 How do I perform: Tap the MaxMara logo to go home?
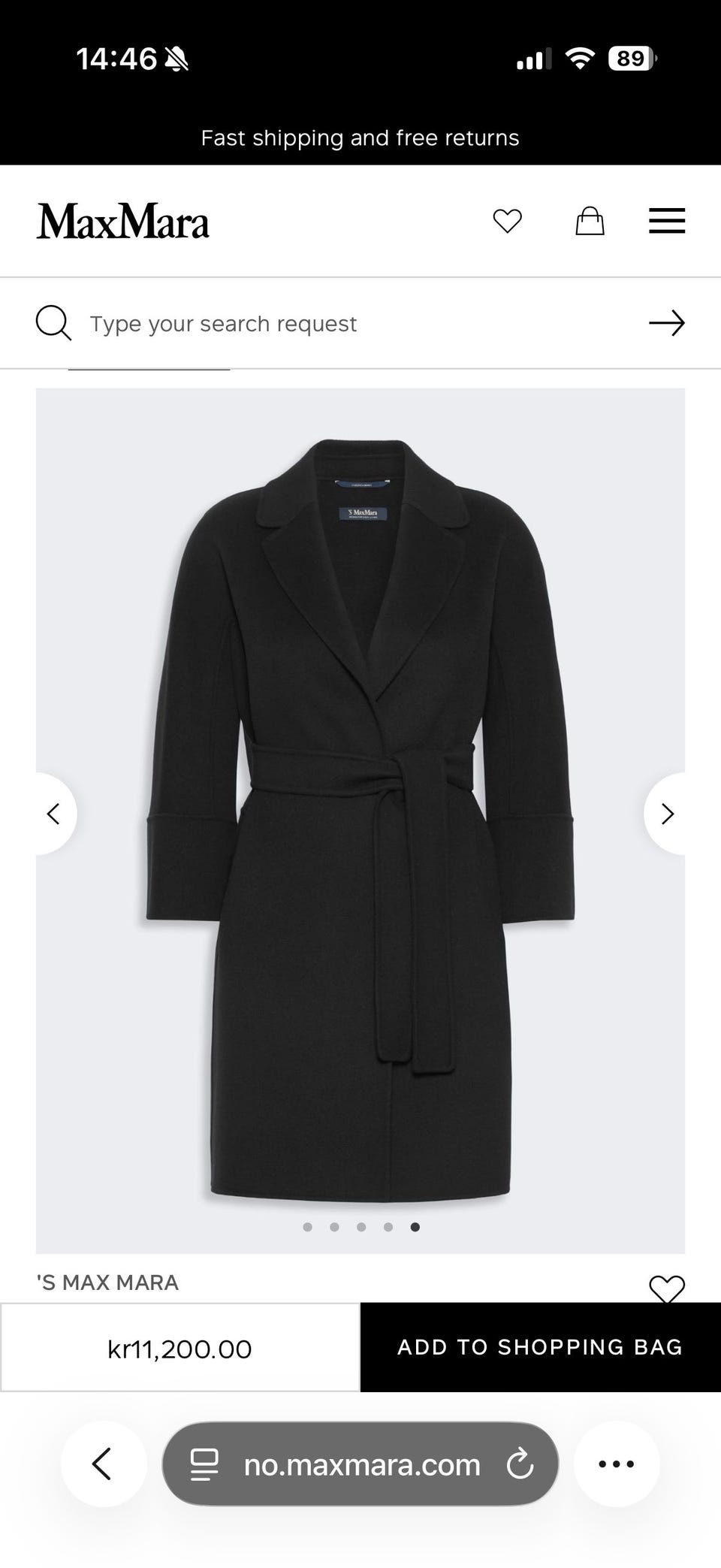(123, 221)
